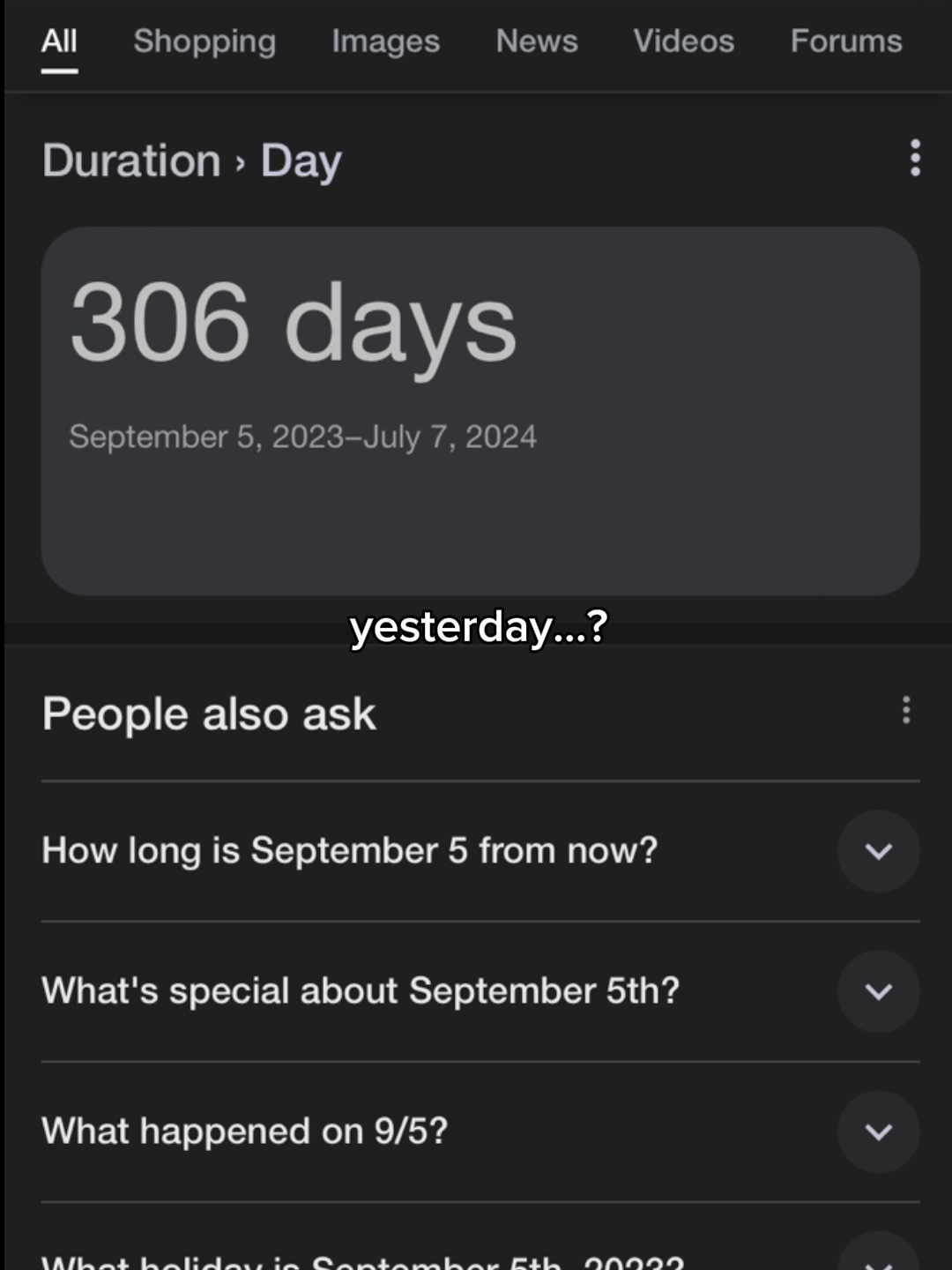This screenshot has width=952, height=1270.
Task: Switch to the Shopping tab
Action: (x=205, y=41)
